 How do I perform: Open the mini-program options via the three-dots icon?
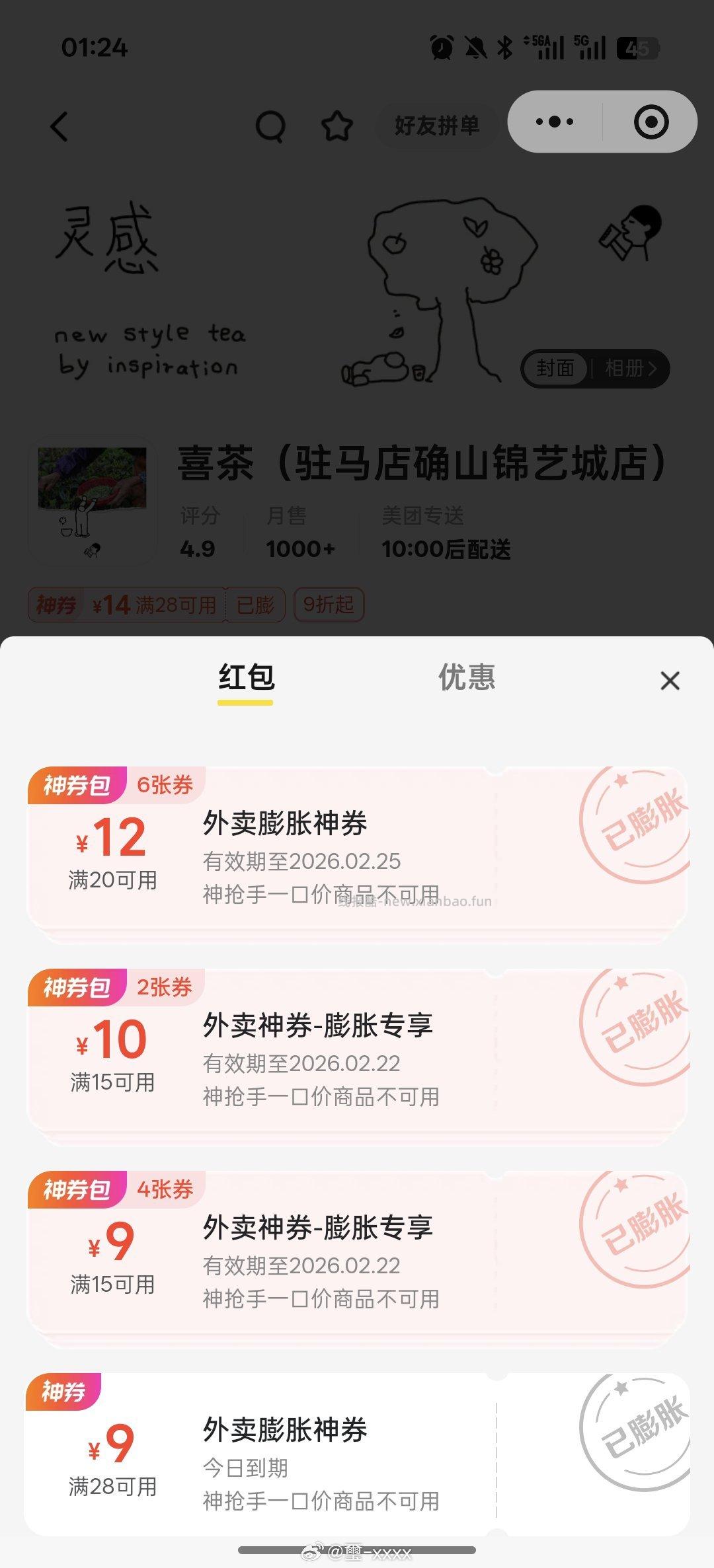click(x=555, y=122)
